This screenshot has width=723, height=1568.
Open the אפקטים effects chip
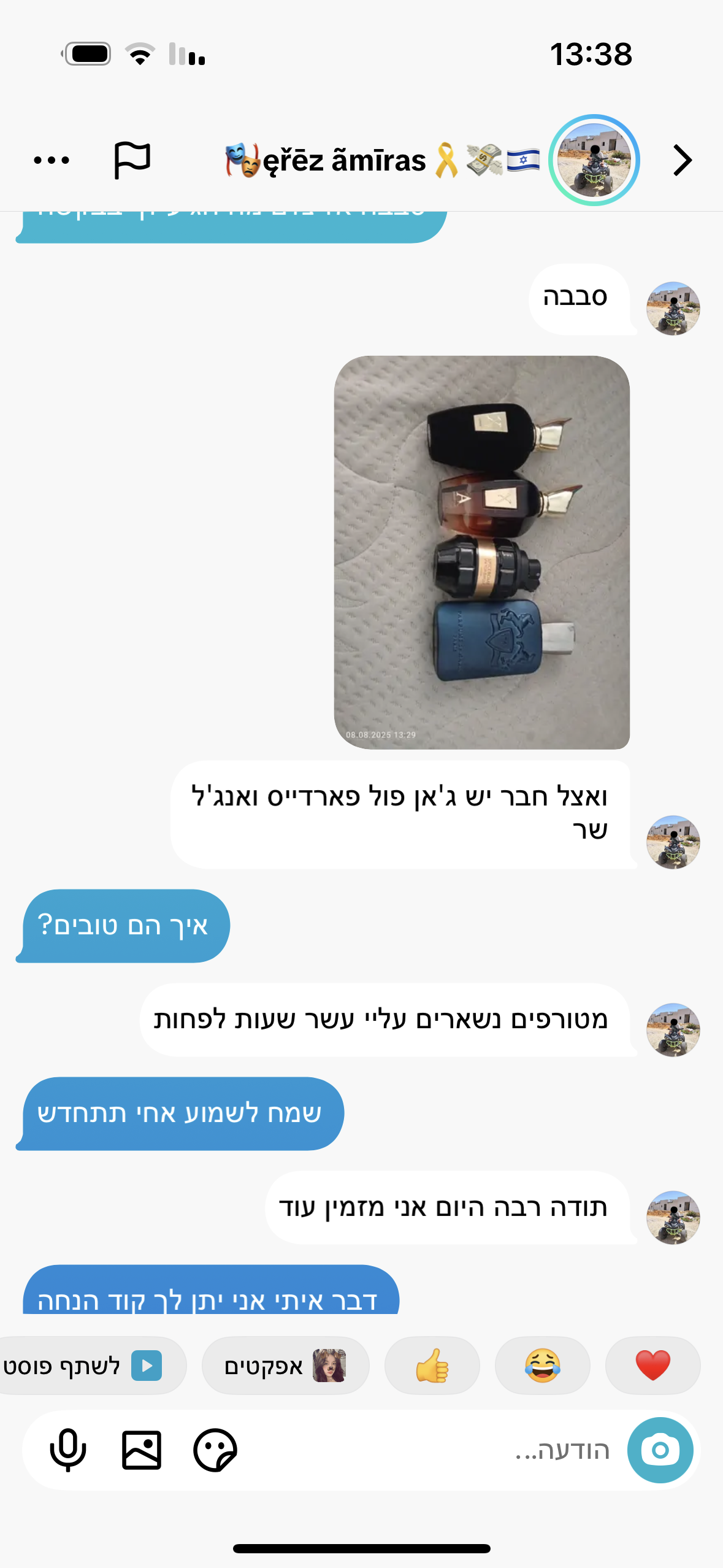(x=285, y=1366)
